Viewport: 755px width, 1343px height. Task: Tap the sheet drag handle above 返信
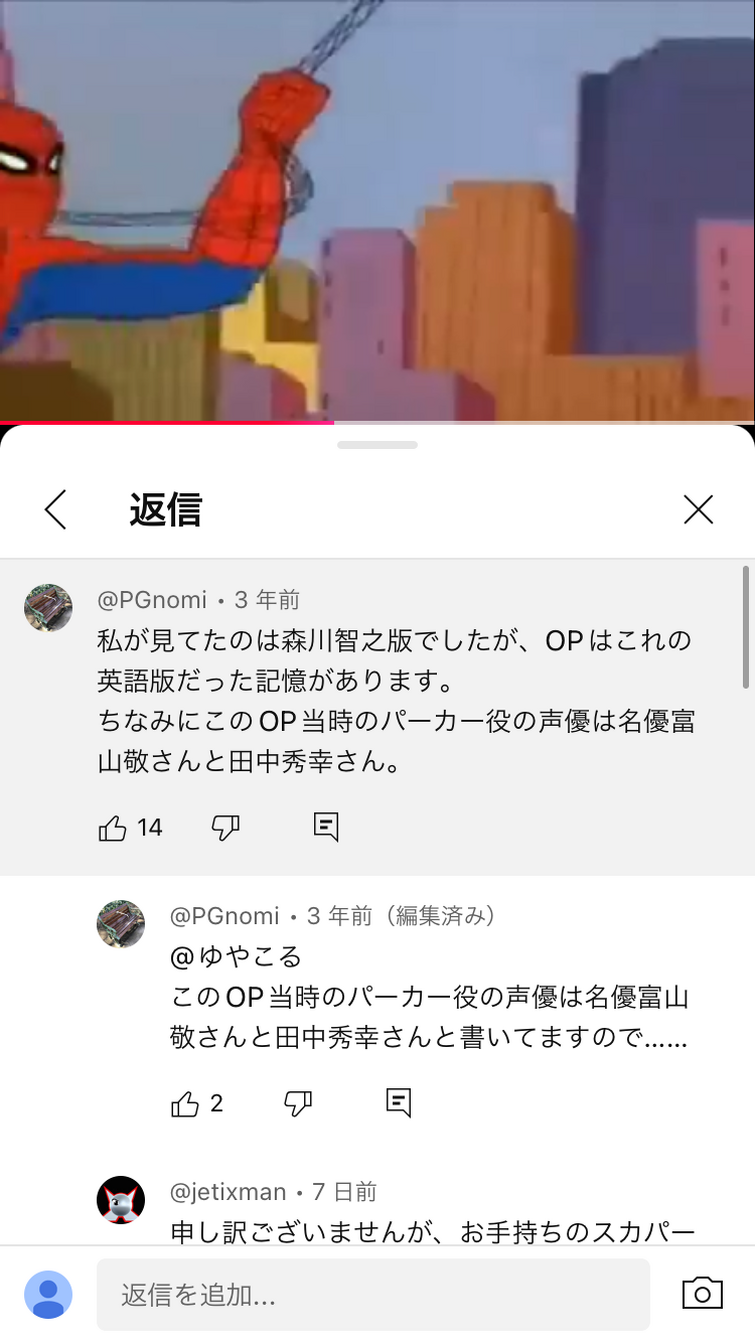(377, 445)
